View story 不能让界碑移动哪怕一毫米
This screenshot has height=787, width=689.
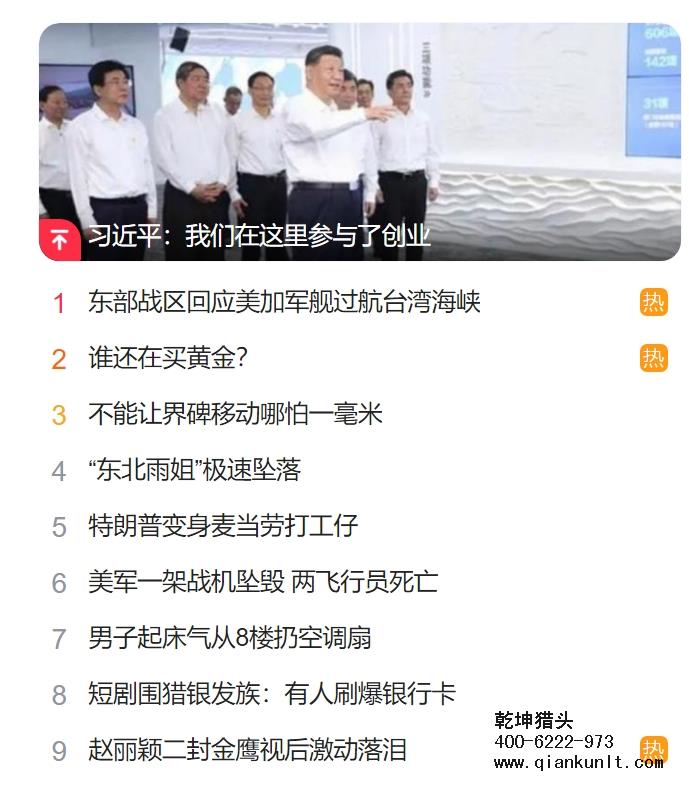(x=235, y=414)
